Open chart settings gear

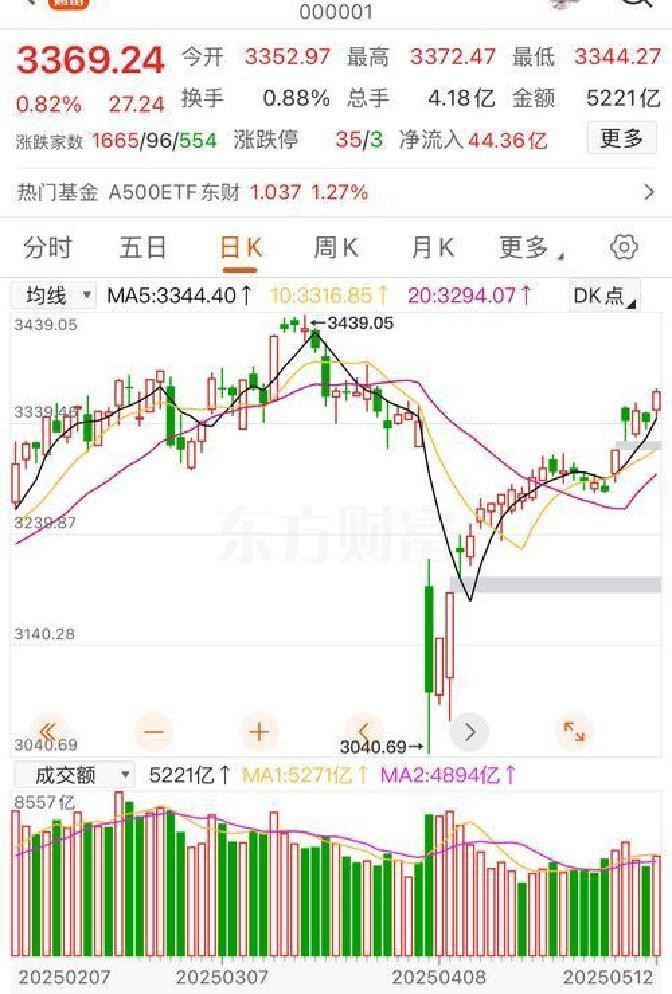[x=624, y=247]
